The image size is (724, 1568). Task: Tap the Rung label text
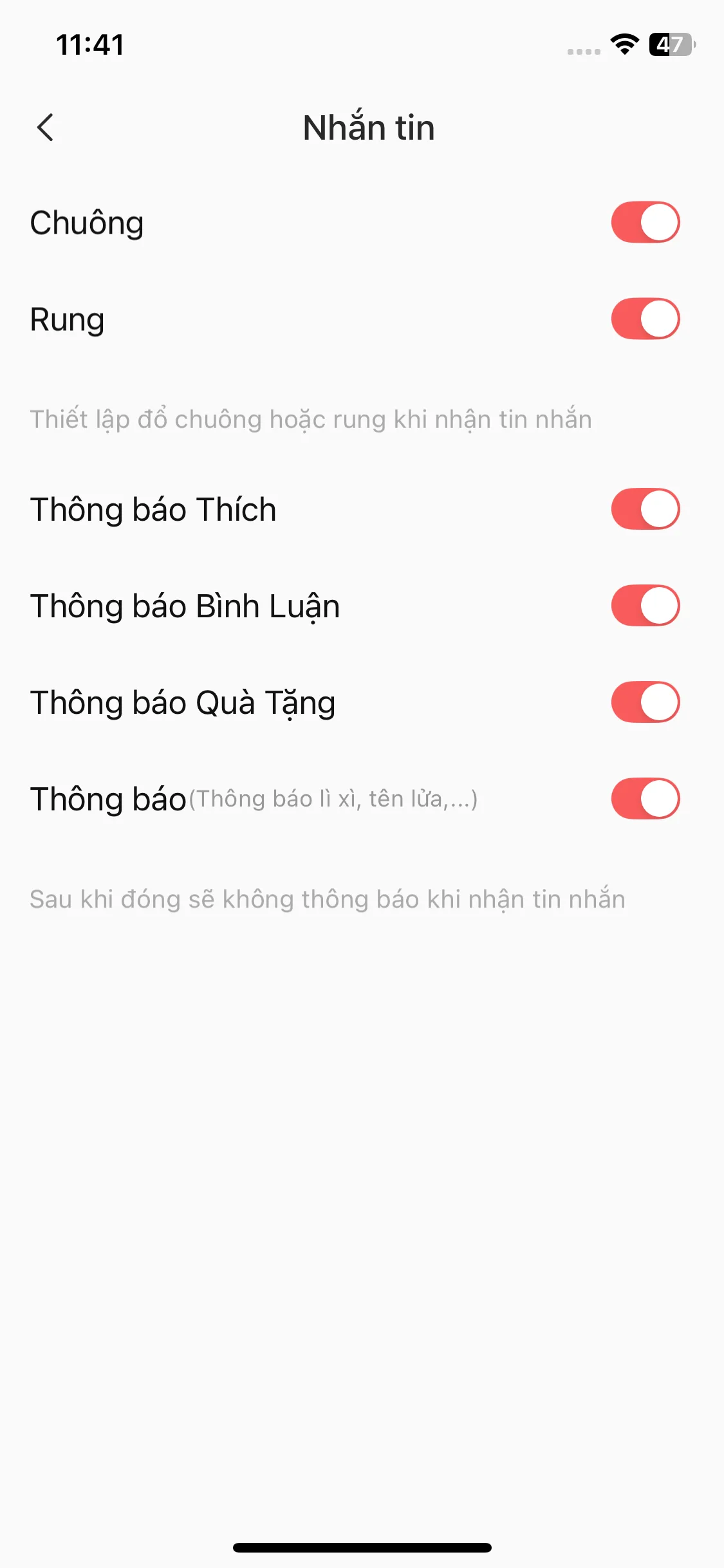click(x=66, y=320)
